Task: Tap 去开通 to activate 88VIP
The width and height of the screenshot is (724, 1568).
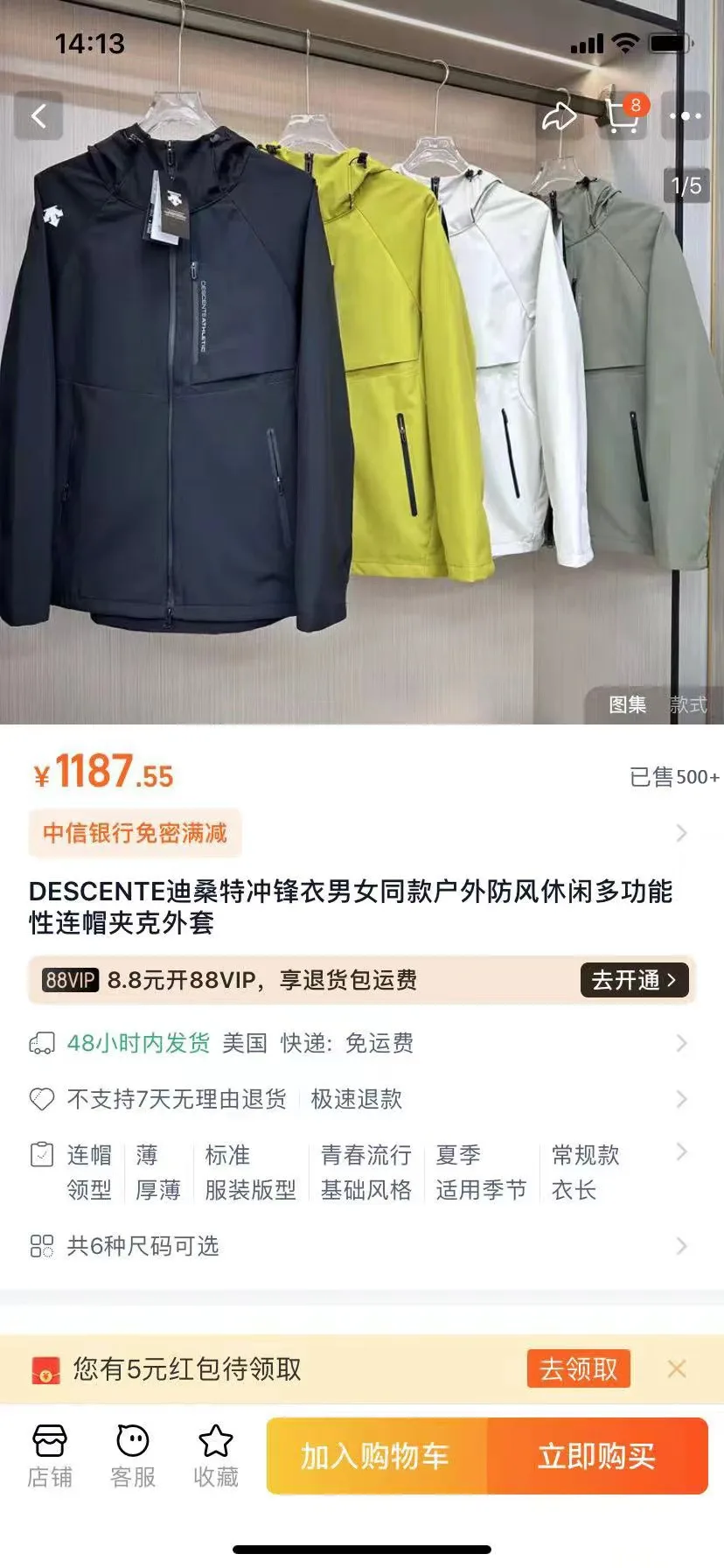Action: (634, 980)
